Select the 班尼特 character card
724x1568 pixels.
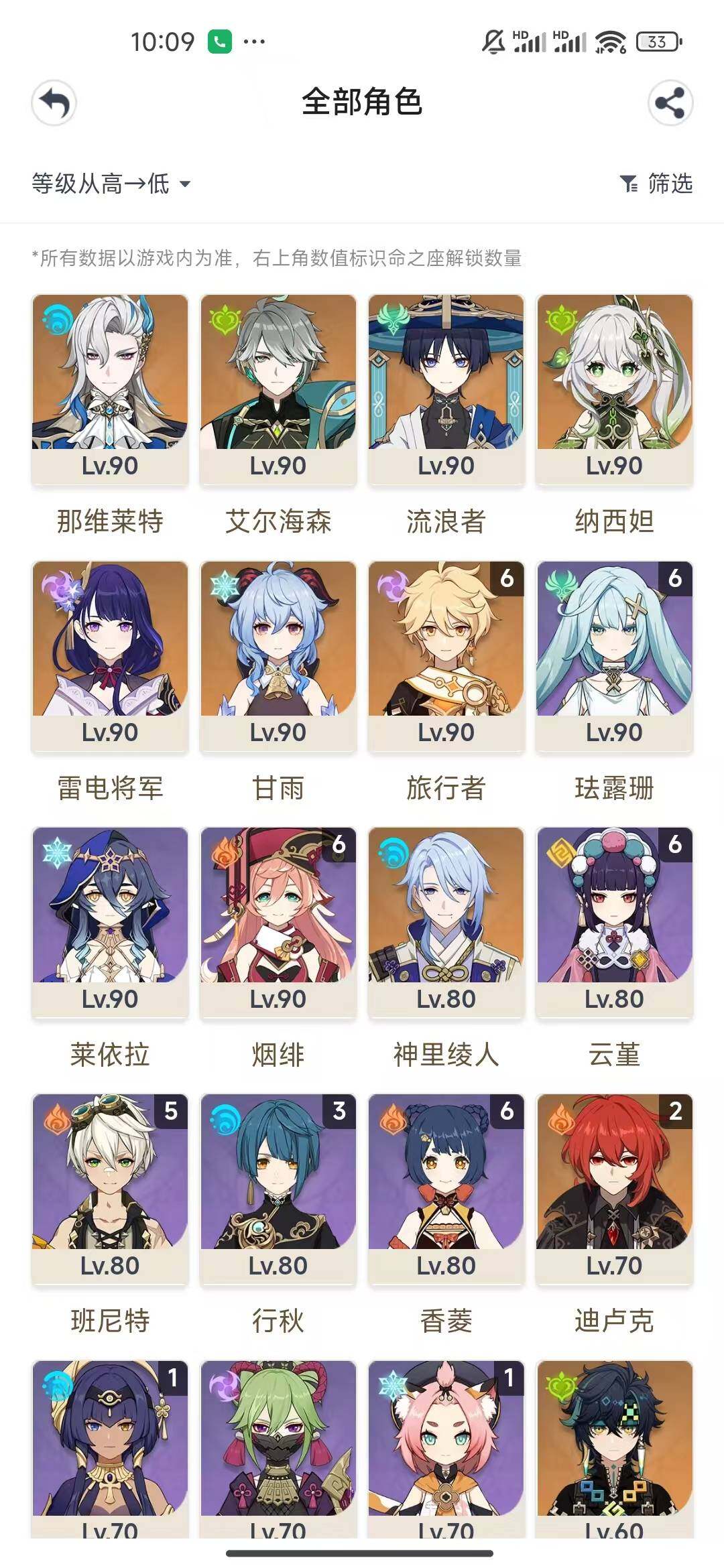110,1189
